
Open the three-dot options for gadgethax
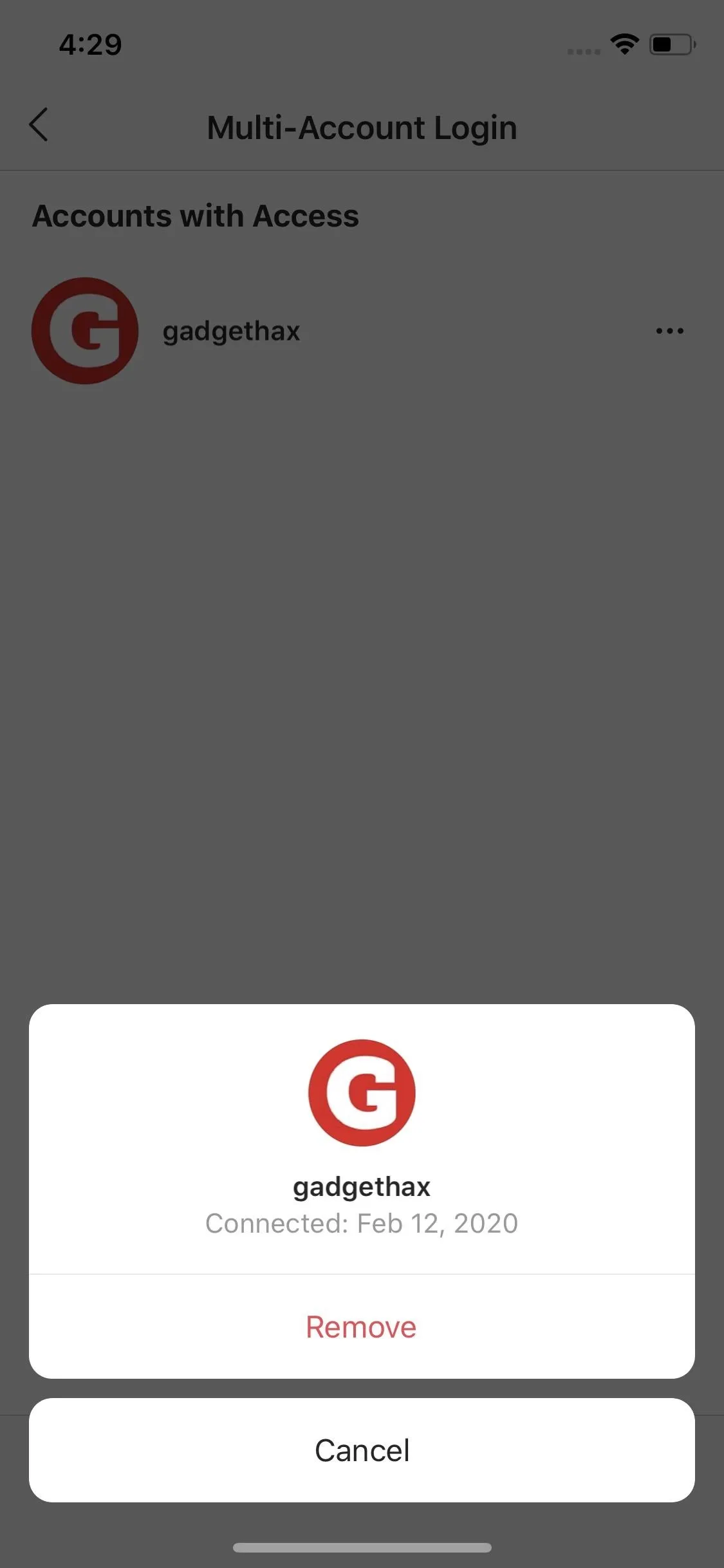pos(669,331)
